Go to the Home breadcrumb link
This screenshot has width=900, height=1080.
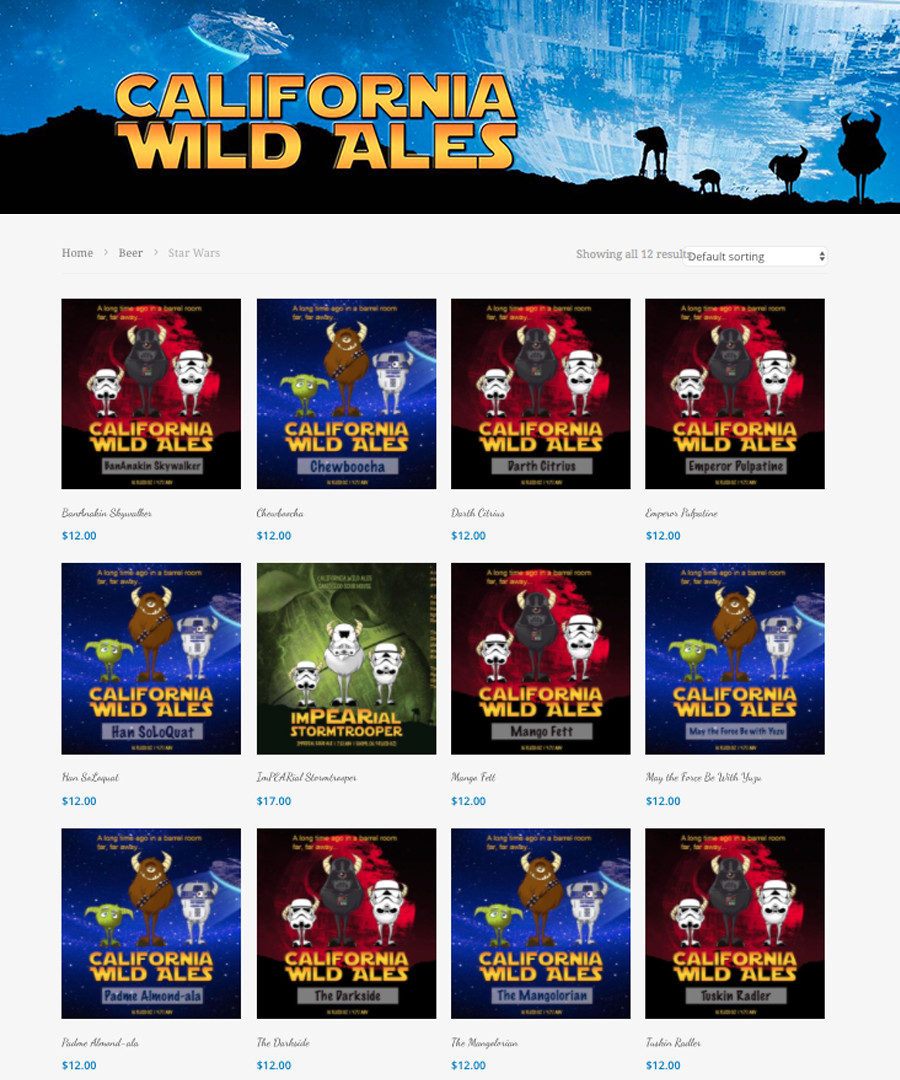[x=77, y=253]
